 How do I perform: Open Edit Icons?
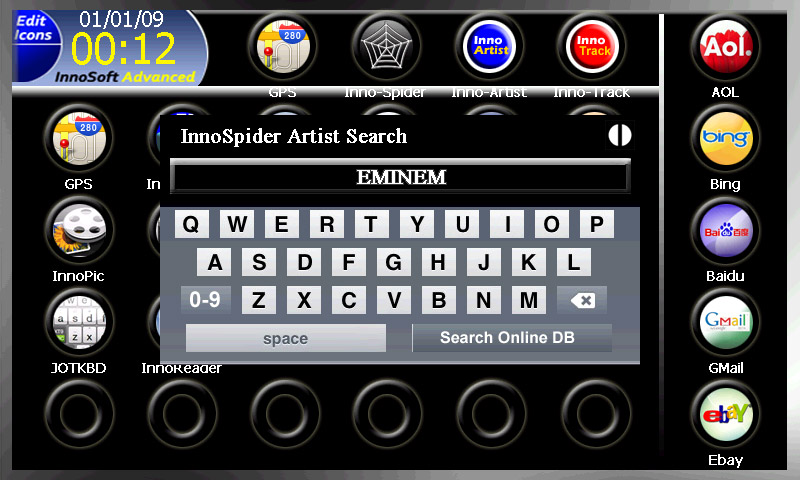point(34,28)
